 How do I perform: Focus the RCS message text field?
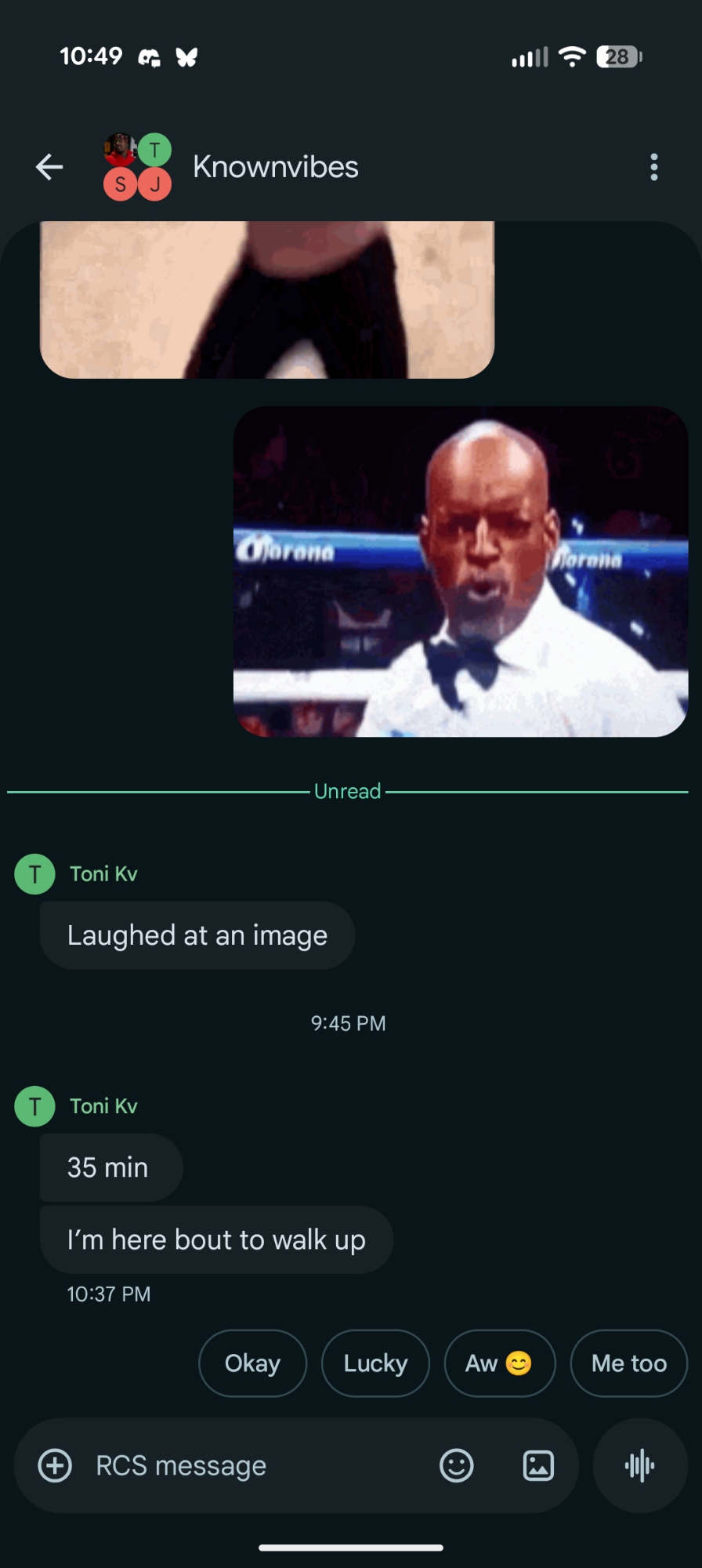pyautogui.click(x=251, y=1465)
